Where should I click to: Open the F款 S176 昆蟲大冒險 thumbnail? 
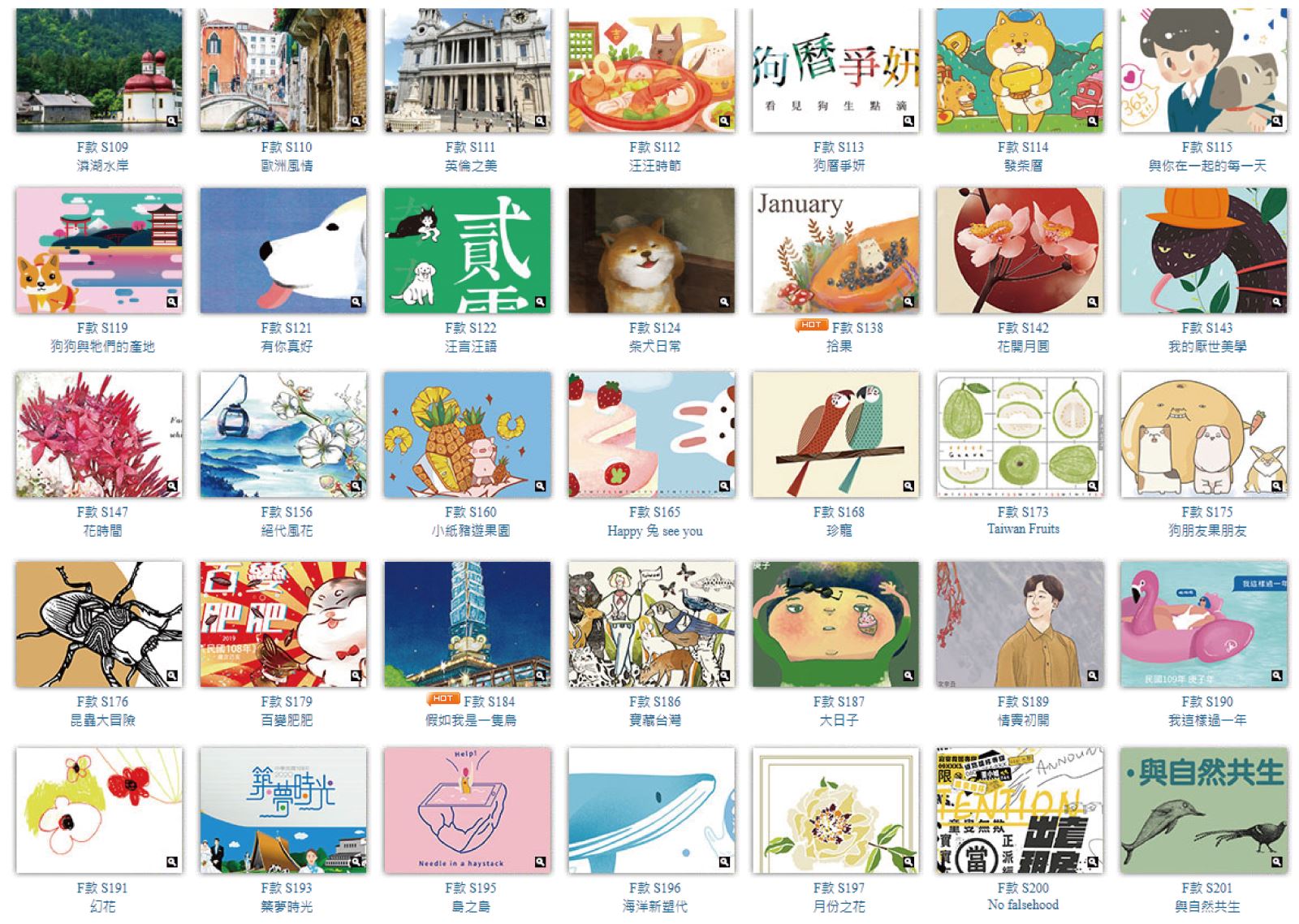pos(99,624)
